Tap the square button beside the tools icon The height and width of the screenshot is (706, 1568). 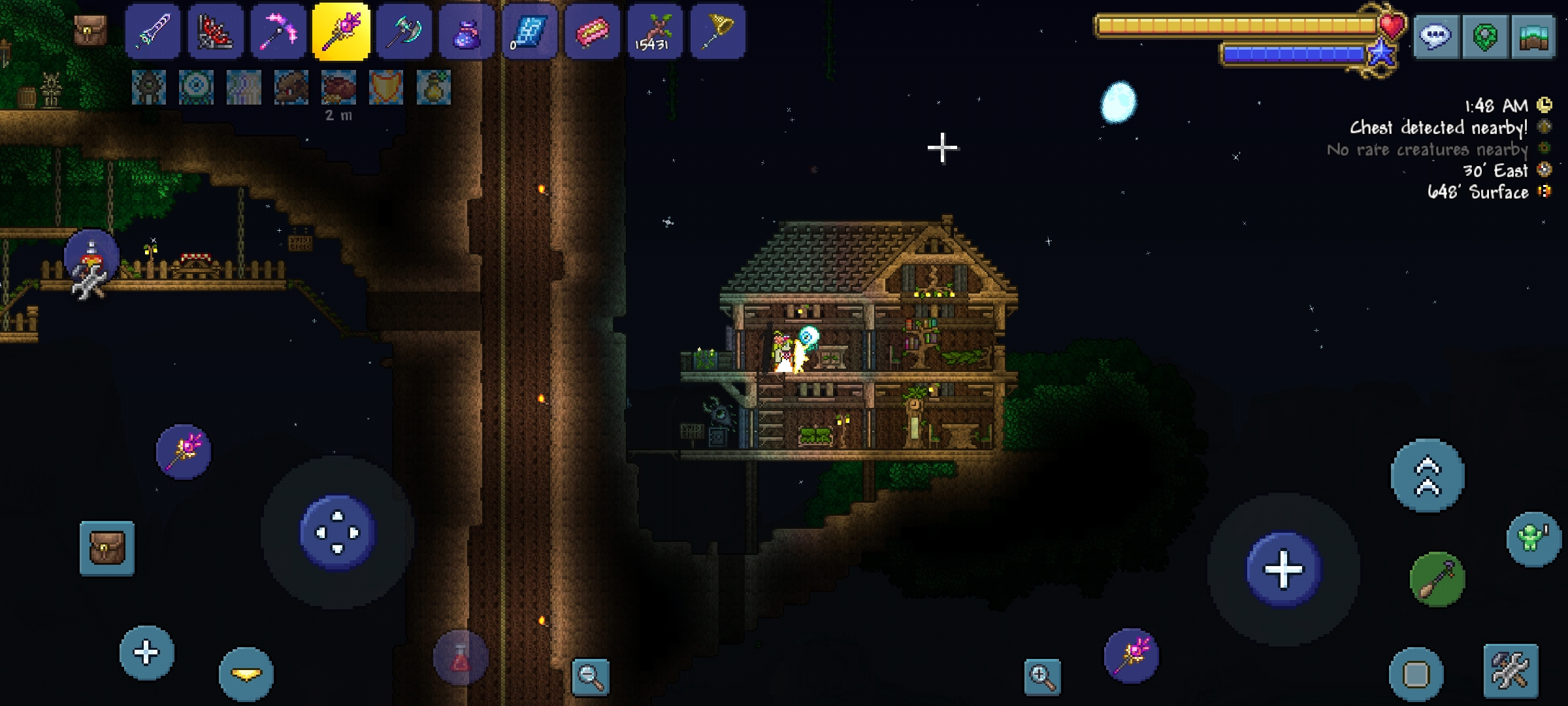[x=1416, y=674]
